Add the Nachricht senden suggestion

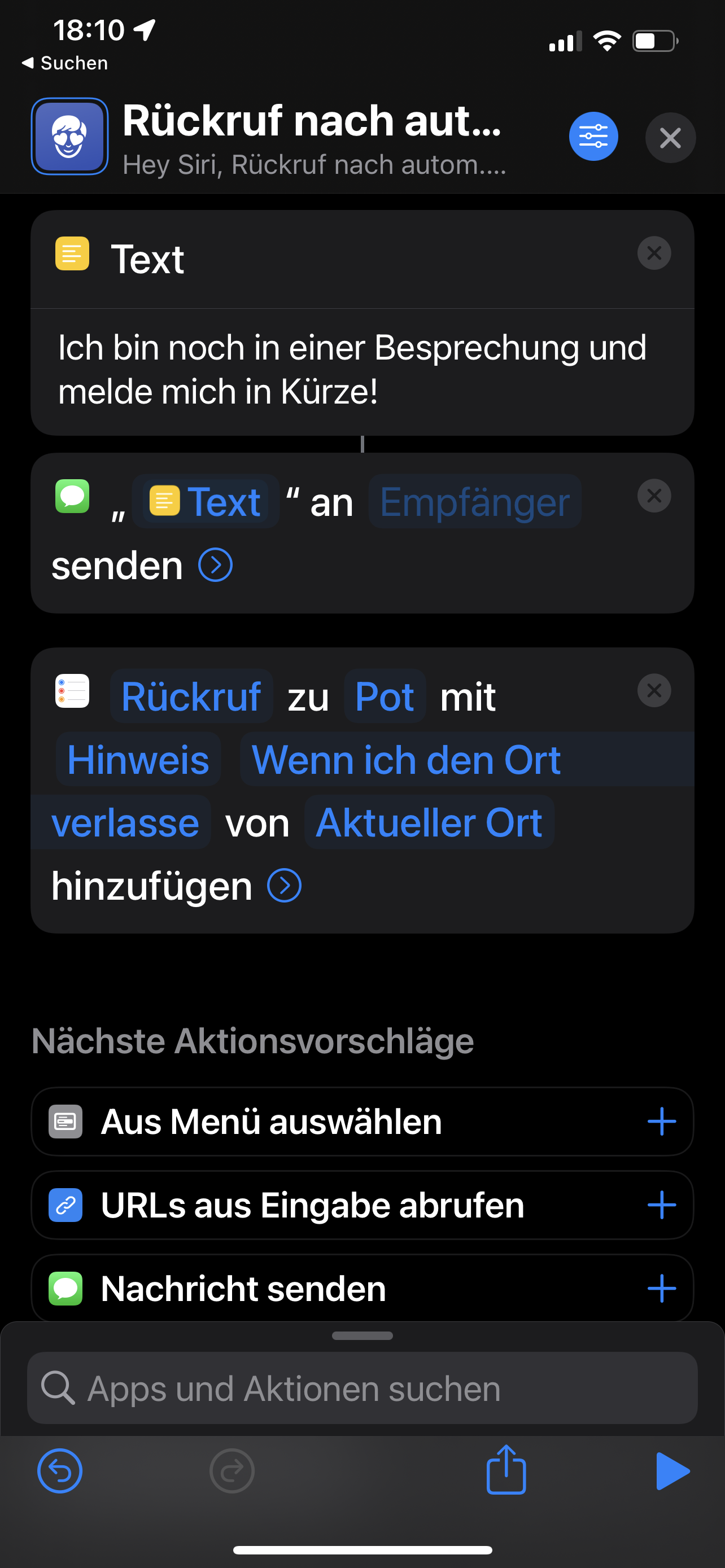click(x=662, y=1289)
